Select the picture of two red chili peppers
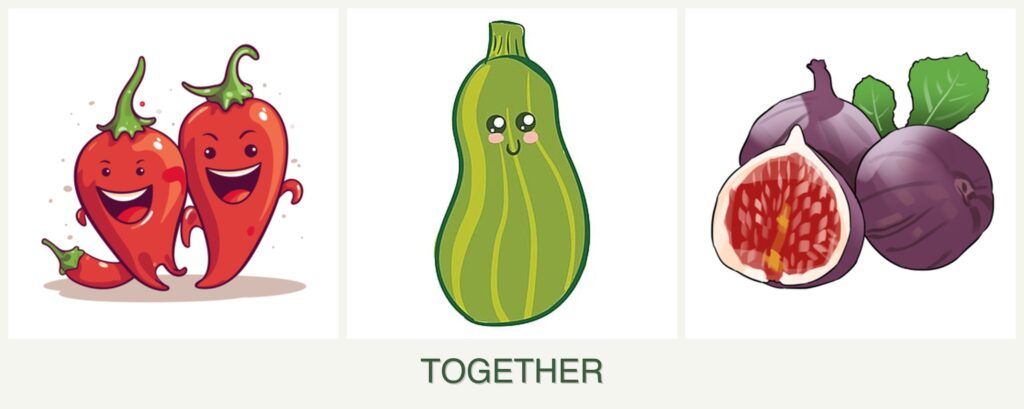The height and width of the screenshot is (409, 1024). (x=173, y=174)
